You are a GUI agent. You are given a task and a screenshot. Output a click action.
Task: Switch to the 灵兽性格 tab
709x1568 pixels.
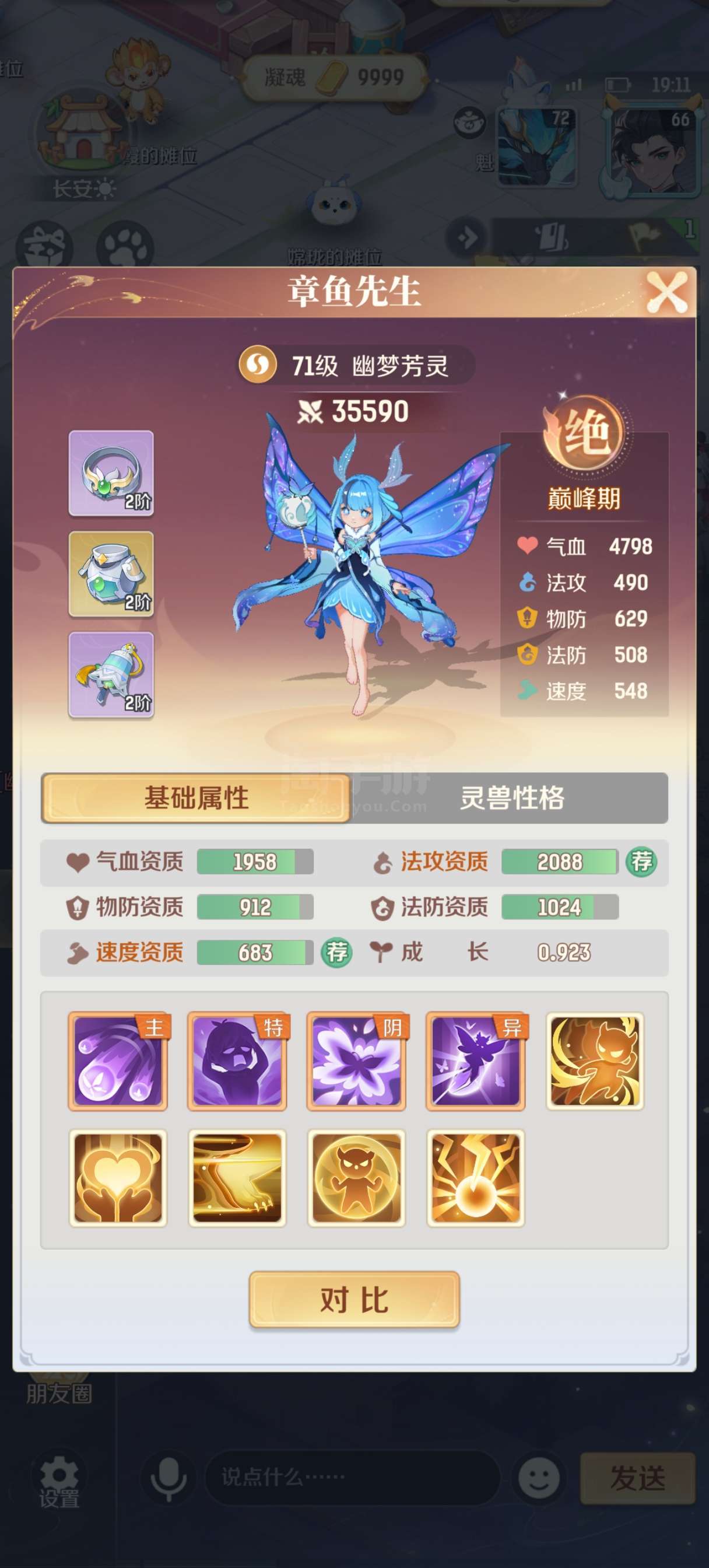point(511,798)
